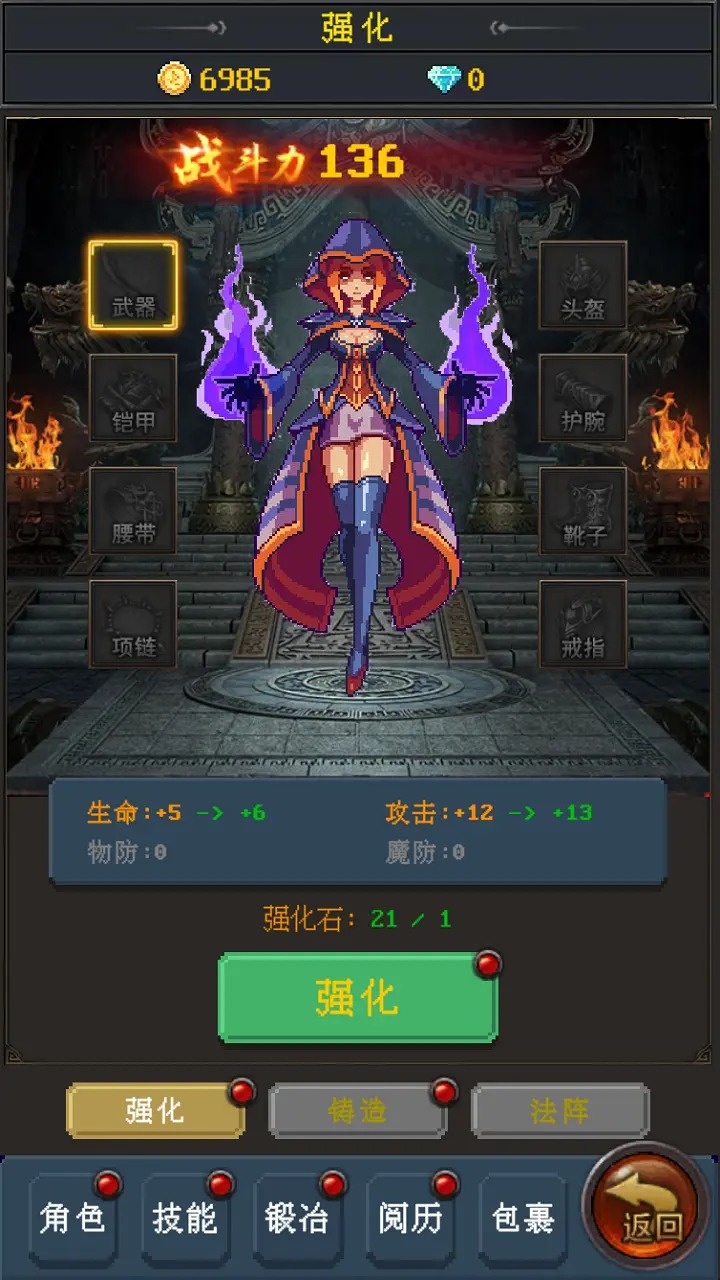The width and height of the screenshot is (720, 1280).
Task: Tap the green 强化 enhance button
Action: (x=358, y=998)
